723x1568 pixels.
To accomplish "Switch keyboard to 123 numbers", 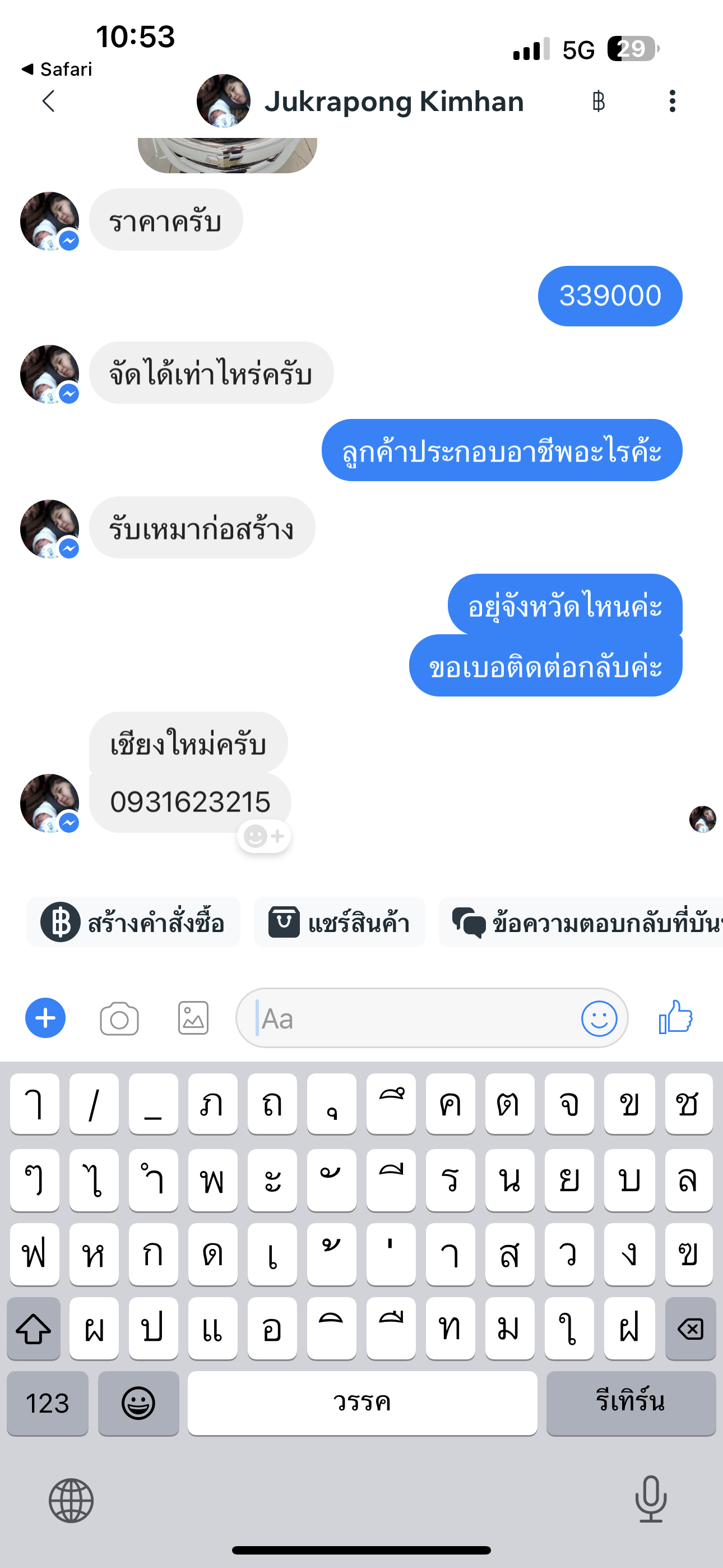I will [x=48, y=1404].
